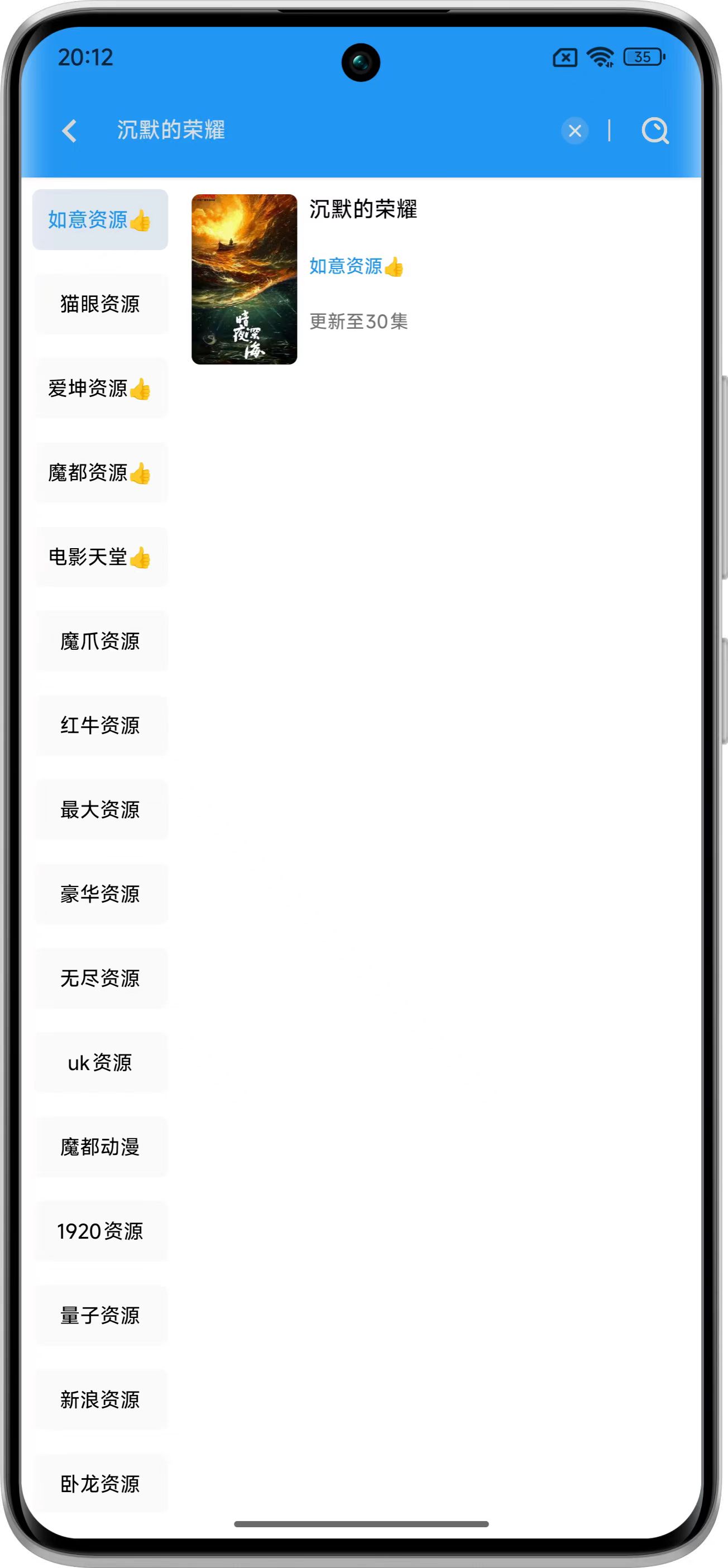Switch to 新浪资源 source
The image size is (728, 1568).
pyautogui.click(x=100, y=1400)
